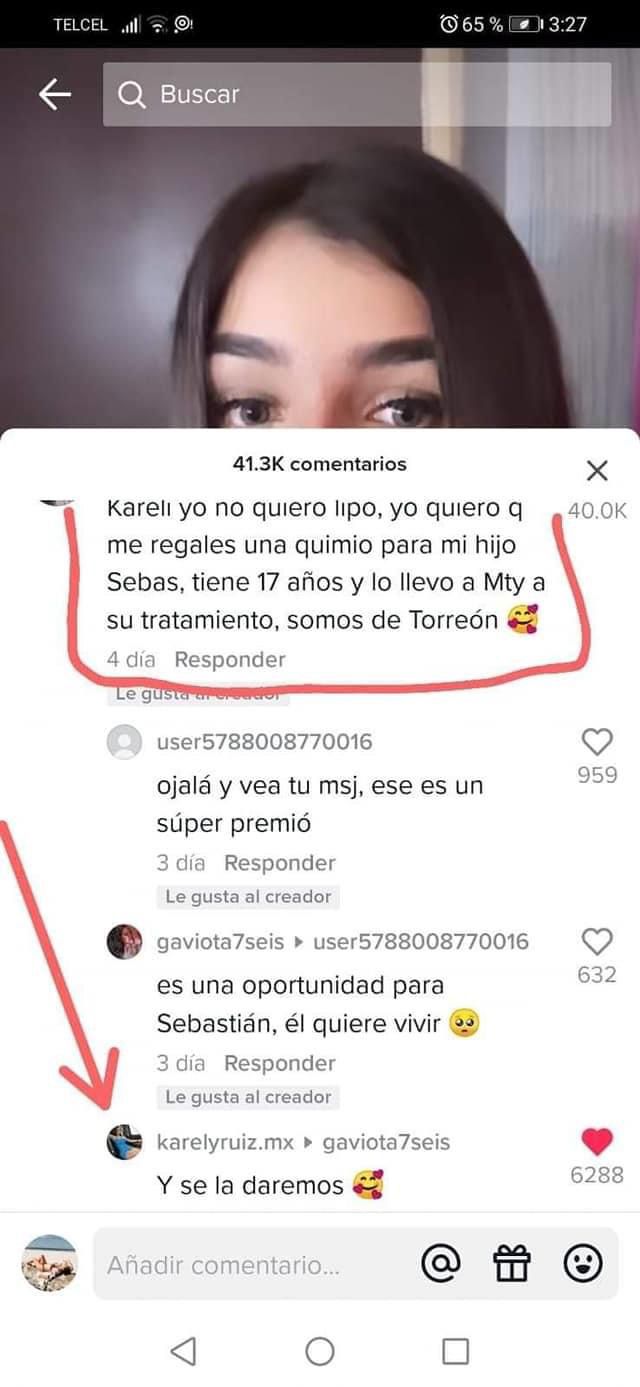This screenshot has width=640, height=1387.
Task: Open user5788008770016's profile name
Action: click(264, 742)
